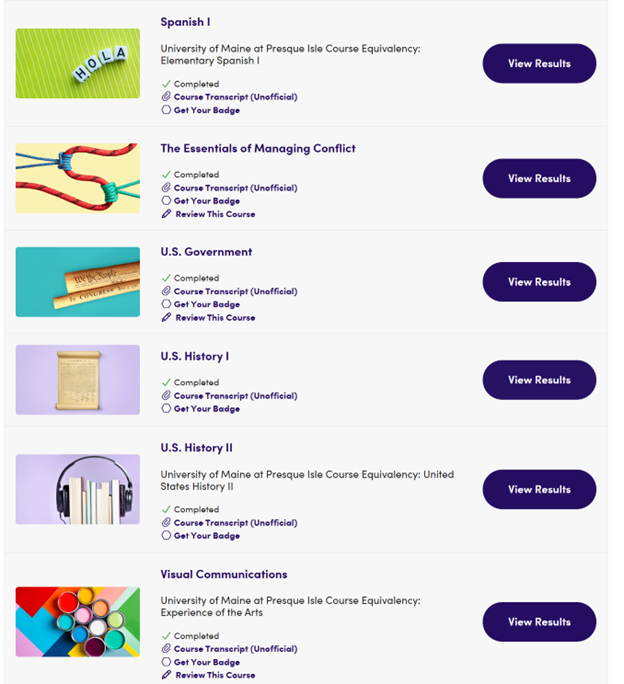Open the Visual Communications course title
The height and width of the screenshot is (684, 624).
(224, 574)
